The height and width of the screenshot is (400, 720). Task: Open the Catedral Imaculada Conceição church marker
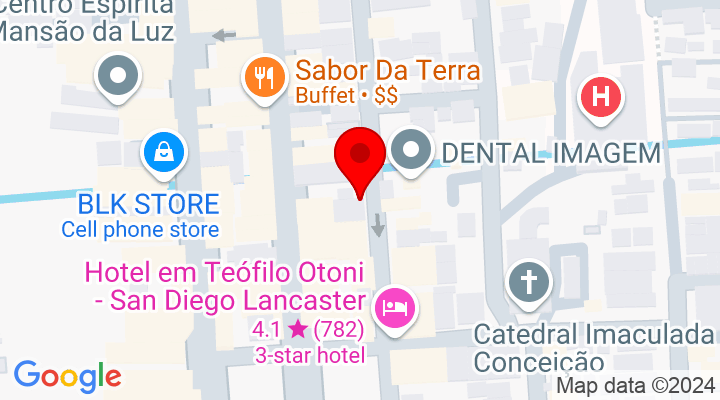point(529,281)
